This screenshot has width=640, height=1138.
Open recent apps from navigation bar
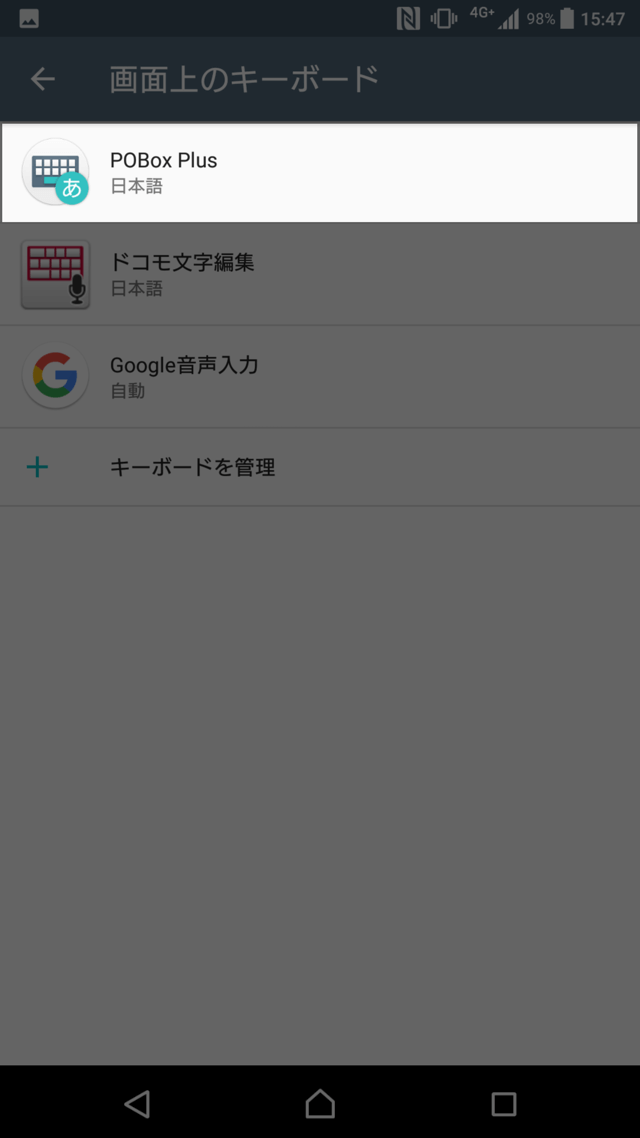503,1103
